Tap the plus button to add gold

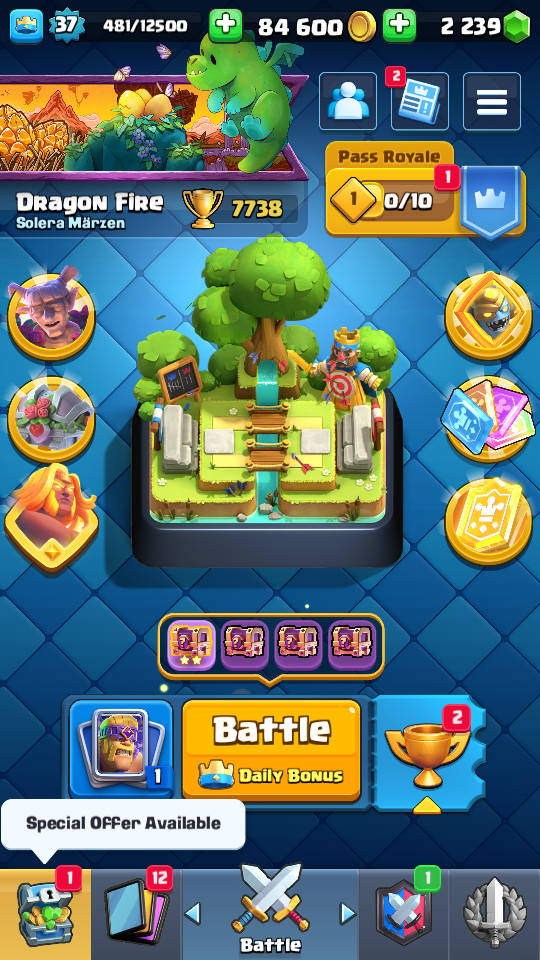point(226,26)
